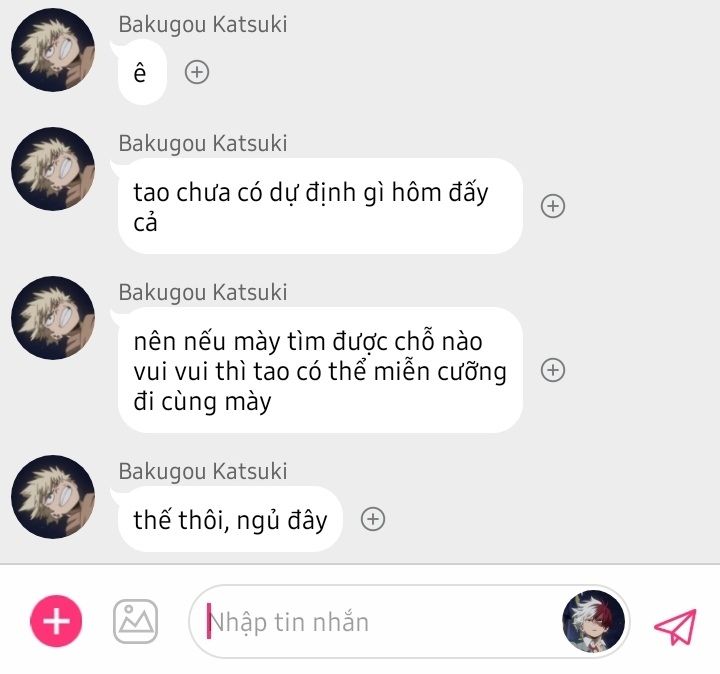Add reaction to 'thế thôi, ngủ đây' message
Viewport: 720px width, 674px height.
[x=373, y=519]
